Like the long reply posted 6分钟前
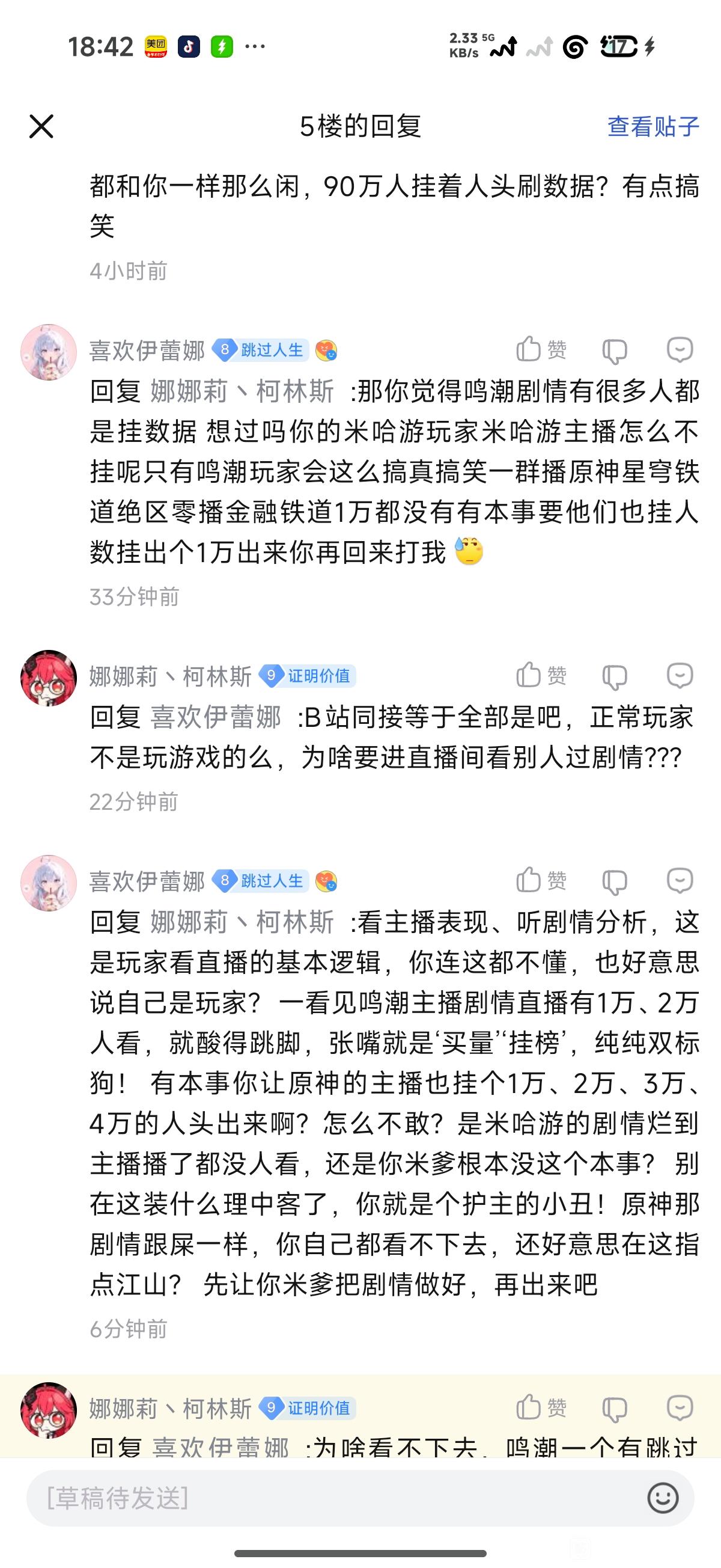The height and width of the screenshot is (1568, 721). tap(541, 881)
